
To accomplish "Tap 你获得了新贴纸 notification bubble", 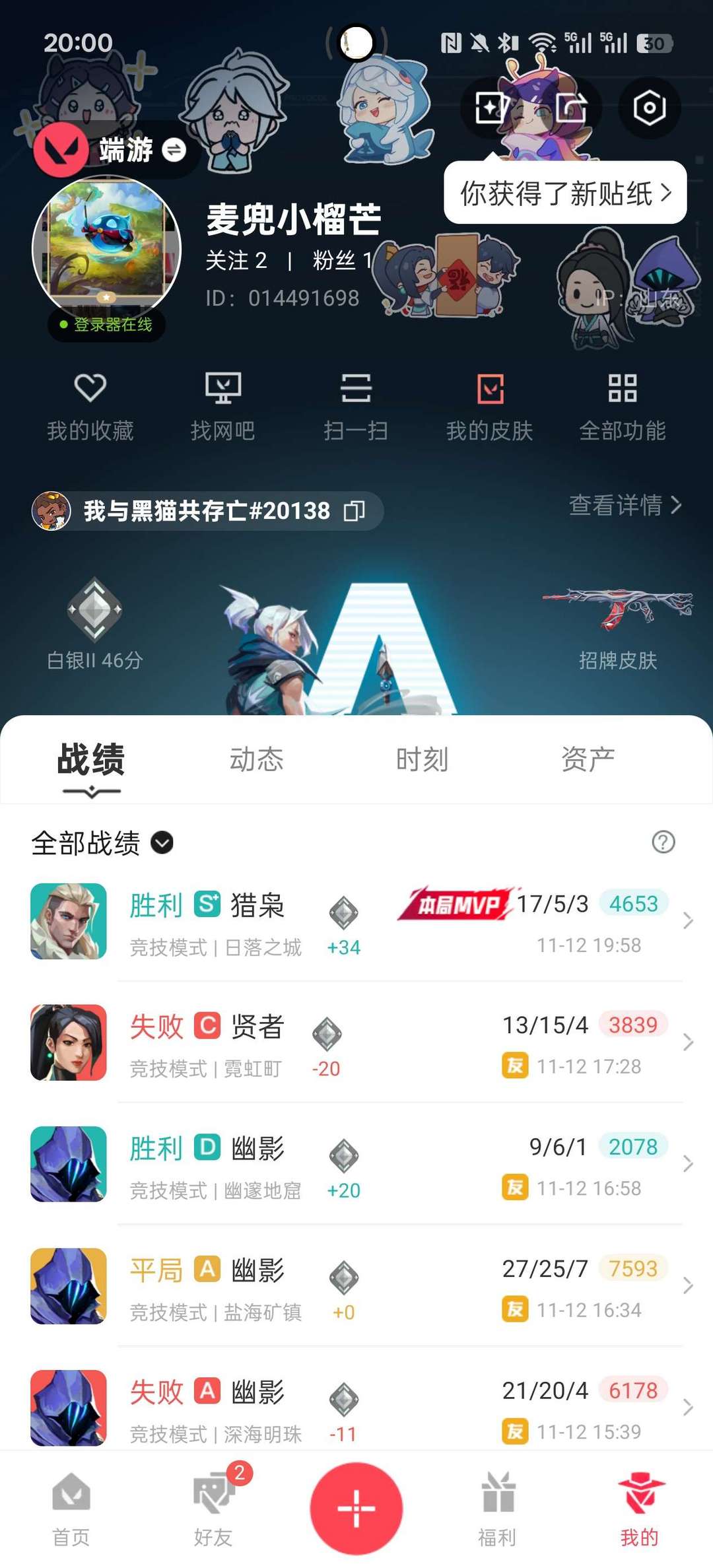I will (563, 193).
